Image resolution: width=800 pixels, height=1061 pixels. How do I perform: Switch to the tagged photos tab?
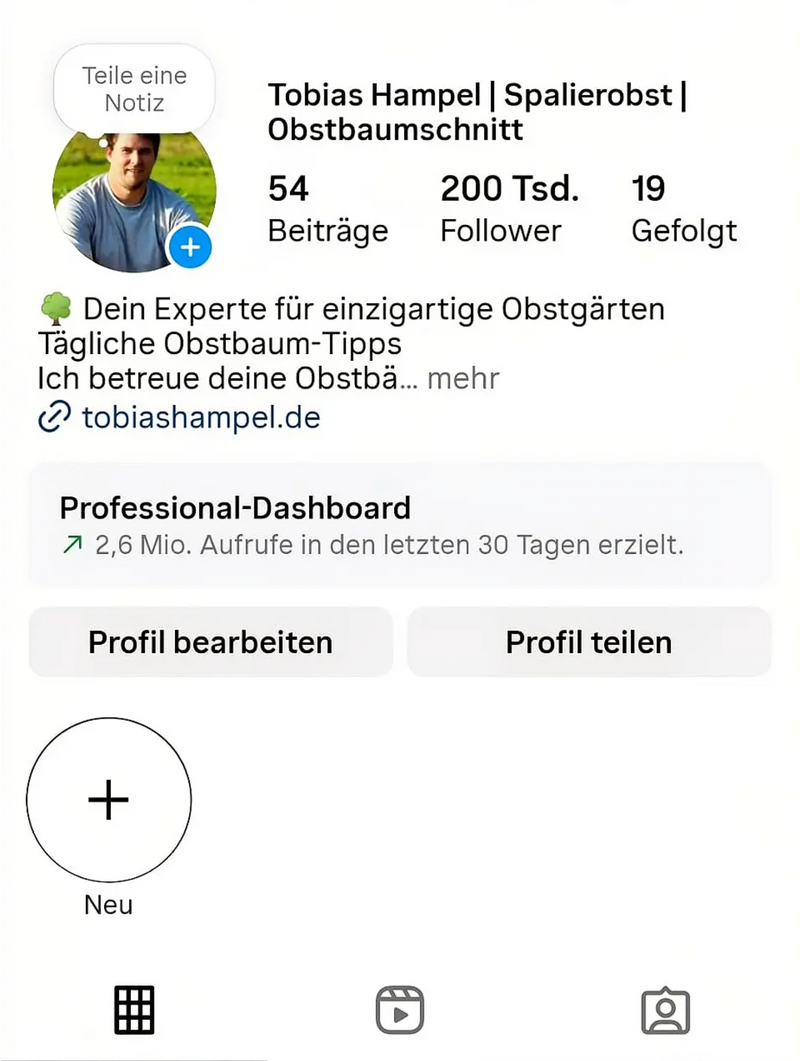[x=665, y=1010]
